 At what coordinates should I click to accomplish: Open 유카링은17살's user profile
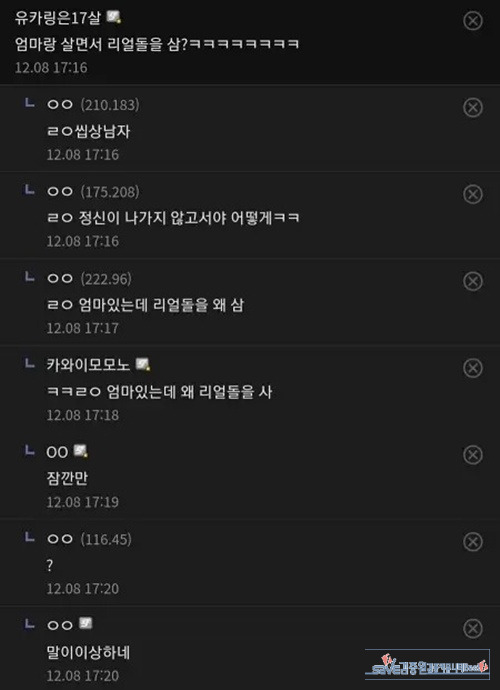tap(58, 18)
